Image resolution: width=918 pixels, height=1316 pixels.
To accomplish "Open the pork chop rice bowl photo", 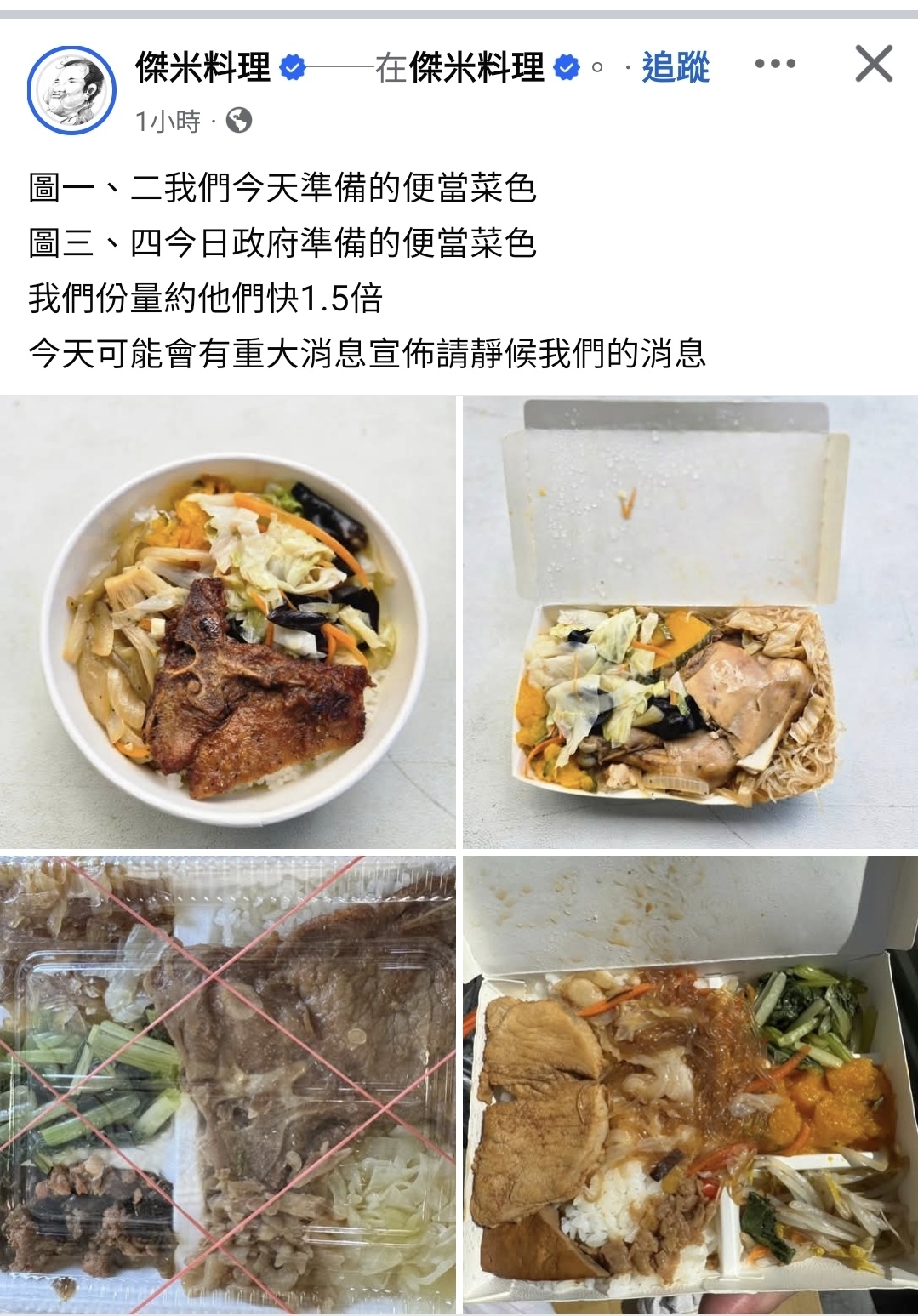I will pyautogui.click(x=227, y=622).
